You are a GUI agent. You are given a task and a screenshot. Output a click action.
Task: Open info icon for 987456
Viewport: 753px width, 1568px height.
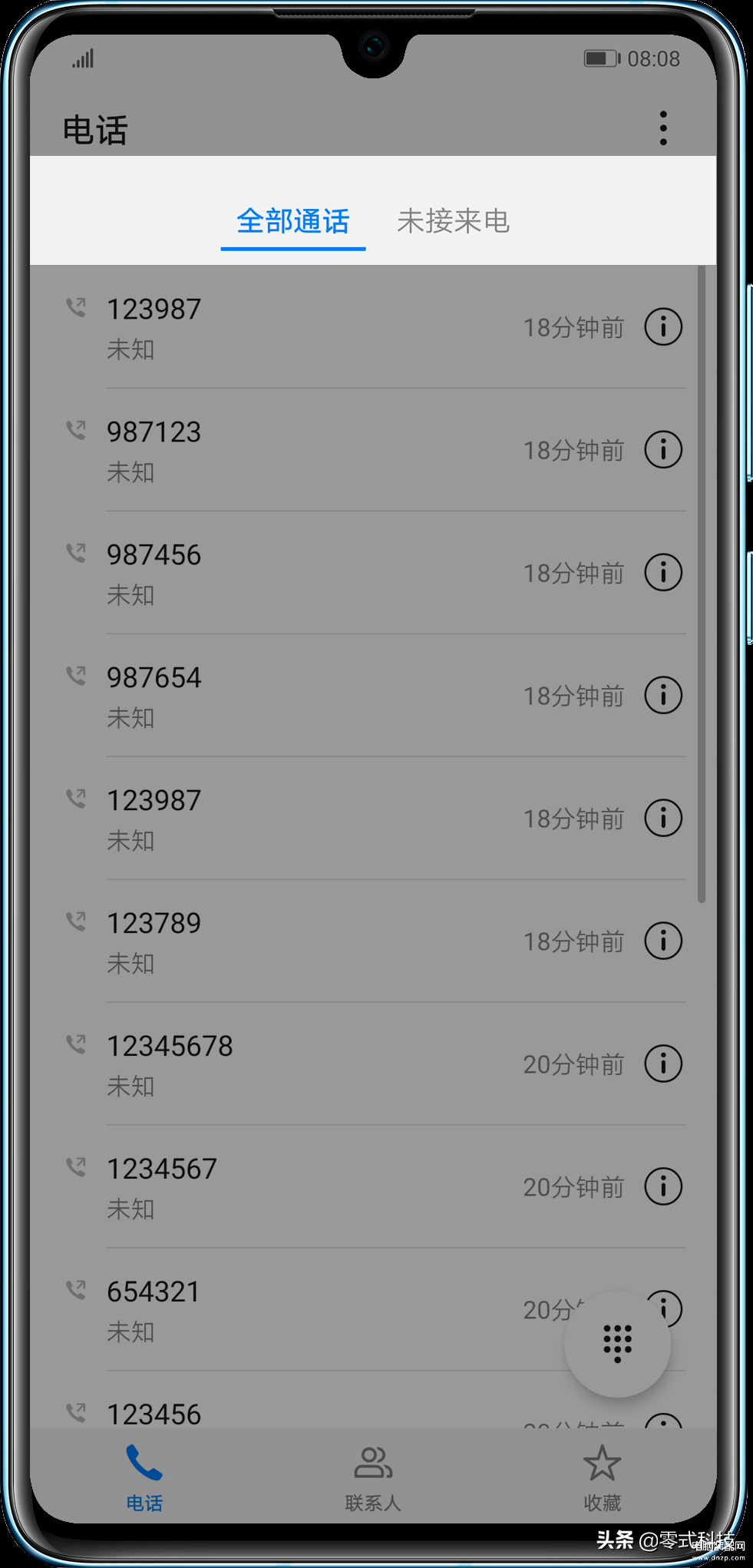[663, 573]
